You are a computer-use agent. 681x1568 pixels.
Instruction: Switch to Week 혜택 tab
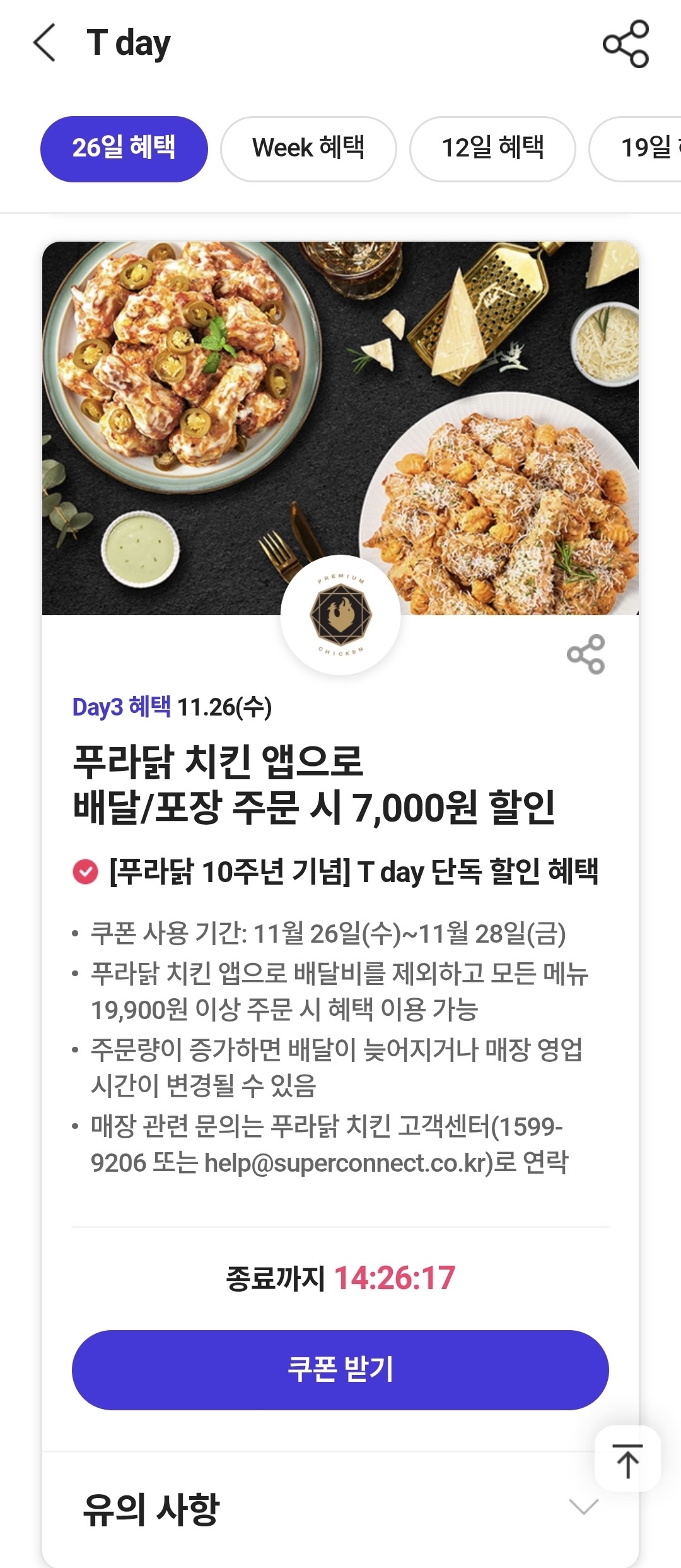pos(308,149)
